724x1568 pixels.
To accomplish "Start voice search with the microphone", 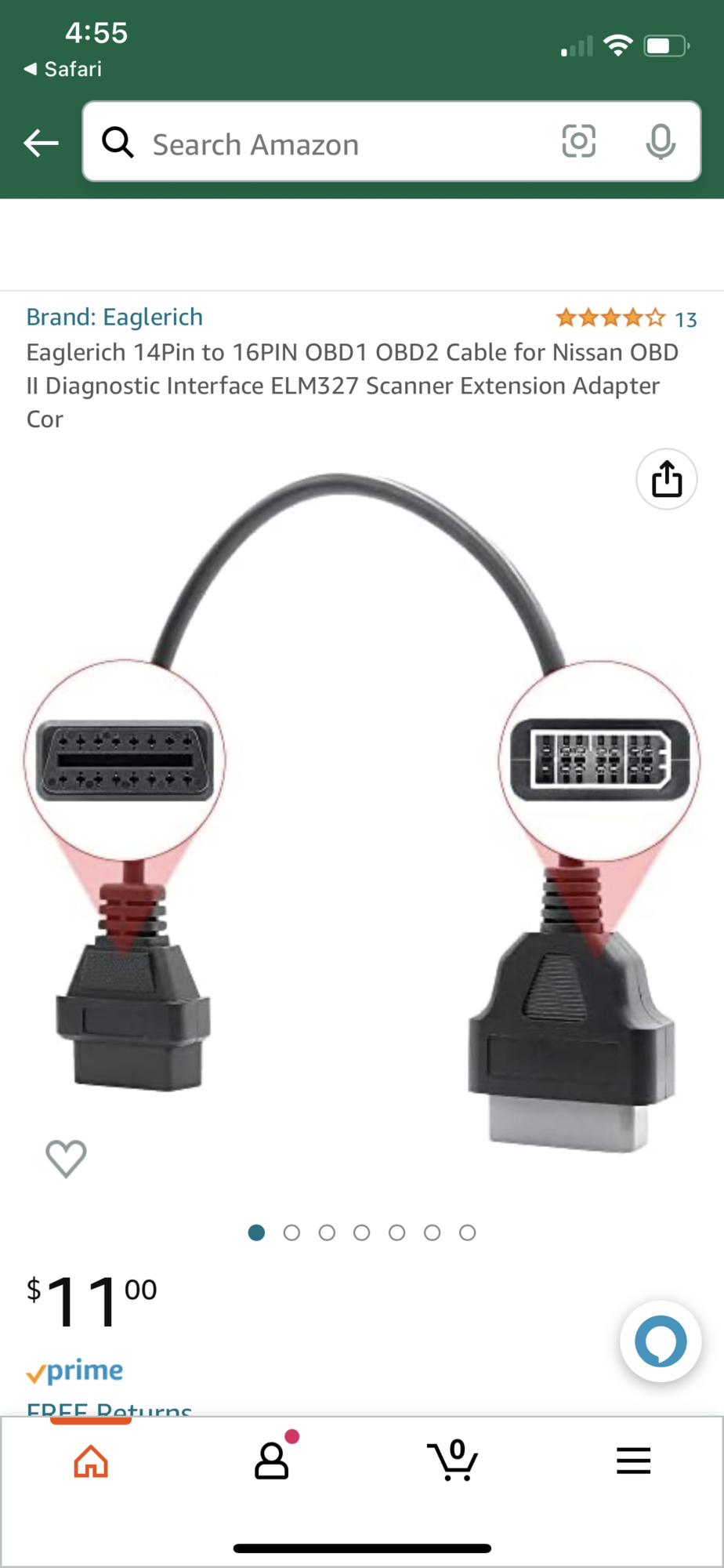I will (x=661, y=142).
